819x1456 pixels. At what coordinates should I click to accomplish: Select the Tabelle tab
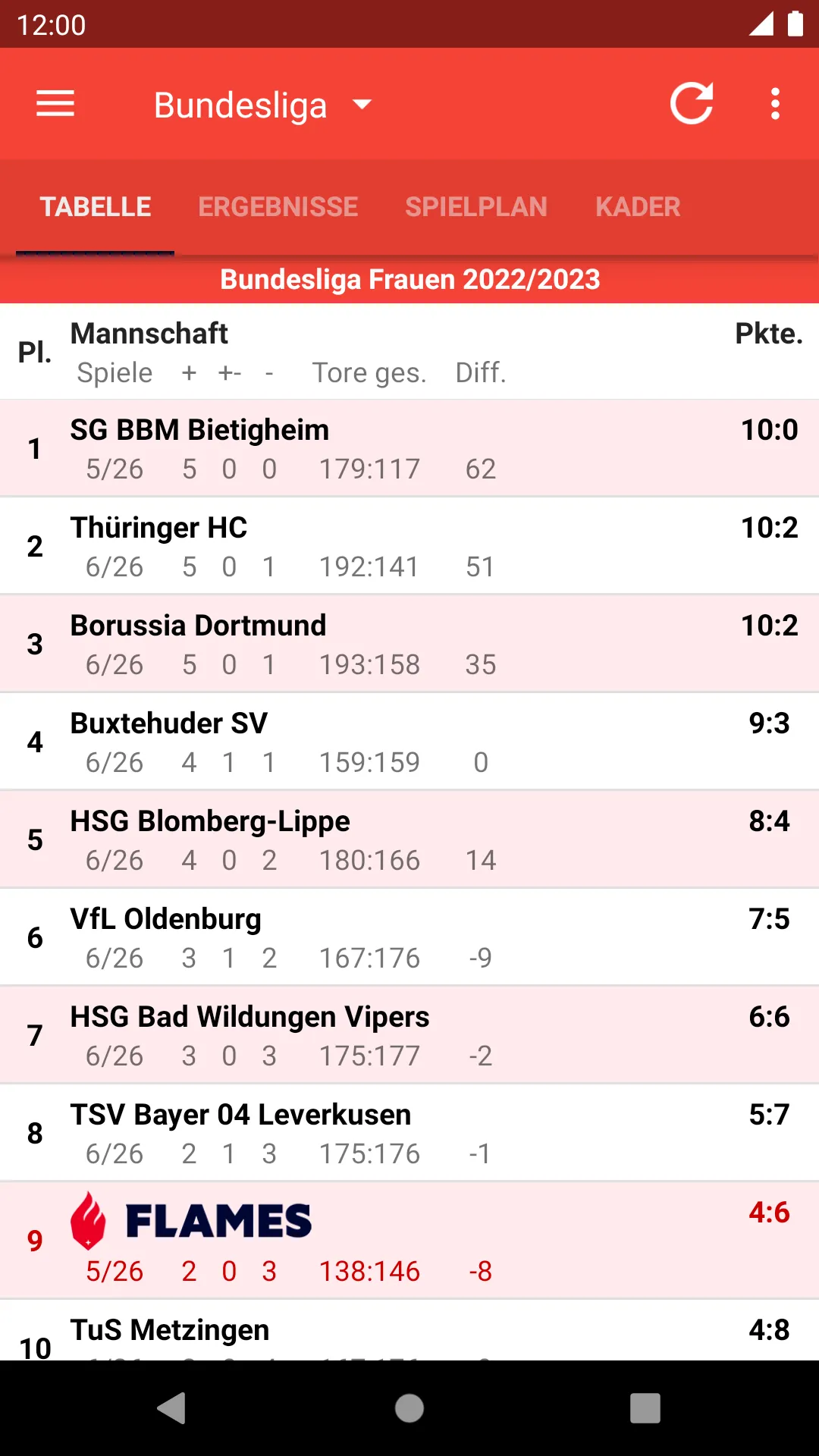(96, 206)
